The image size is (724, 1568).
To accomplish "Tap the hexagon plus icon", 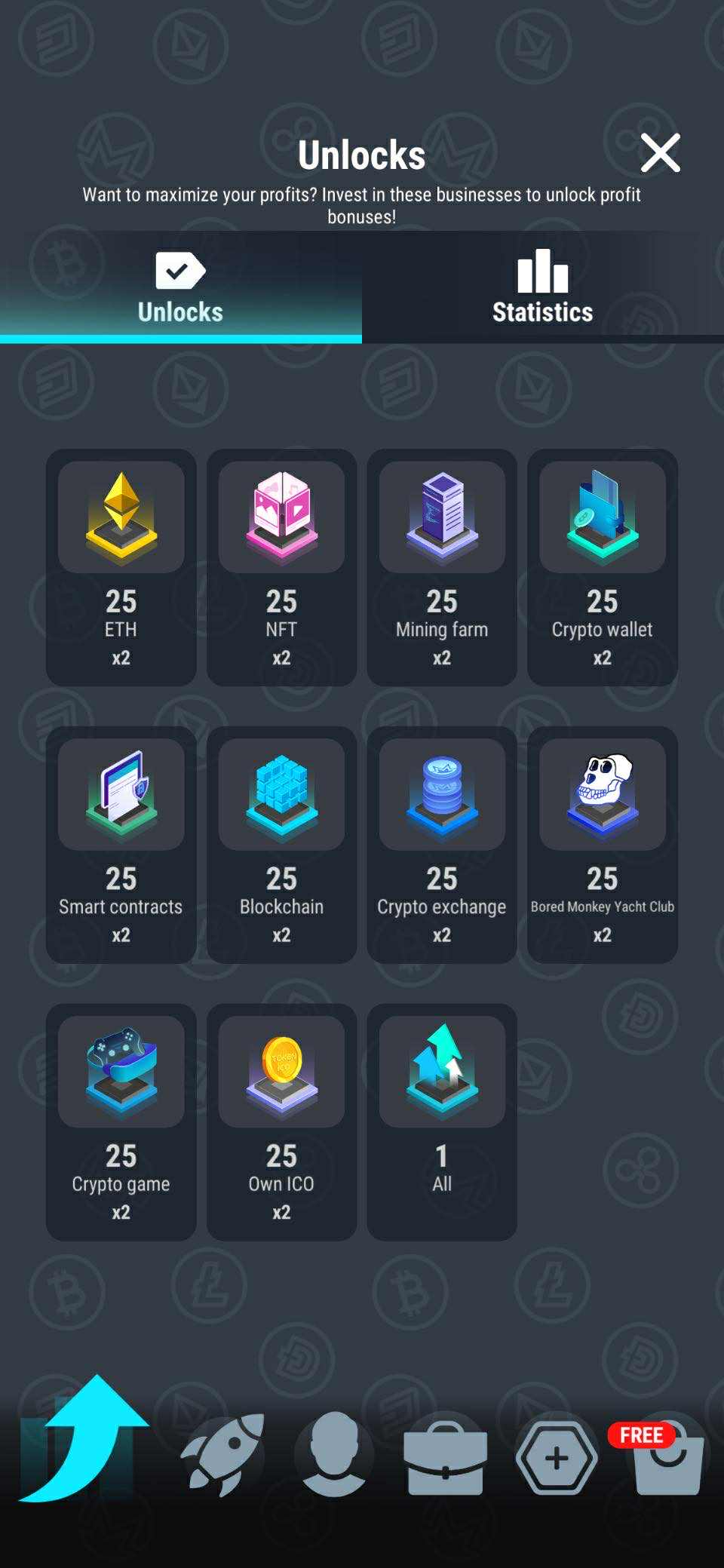I will click(x=557, y=1458).
